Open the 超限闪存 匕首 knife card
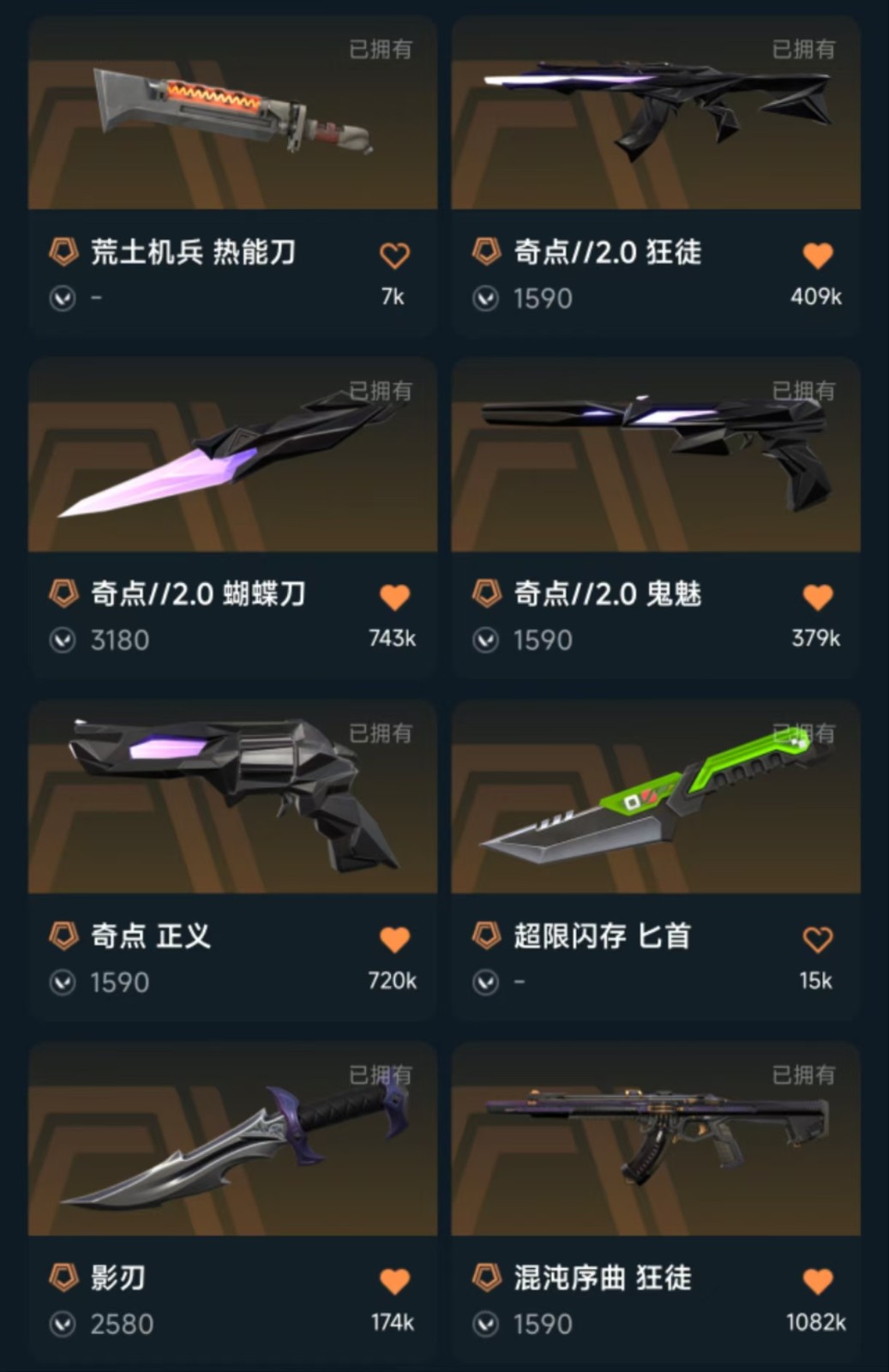This screenshot has height=1372, width=889. (656, 860)
